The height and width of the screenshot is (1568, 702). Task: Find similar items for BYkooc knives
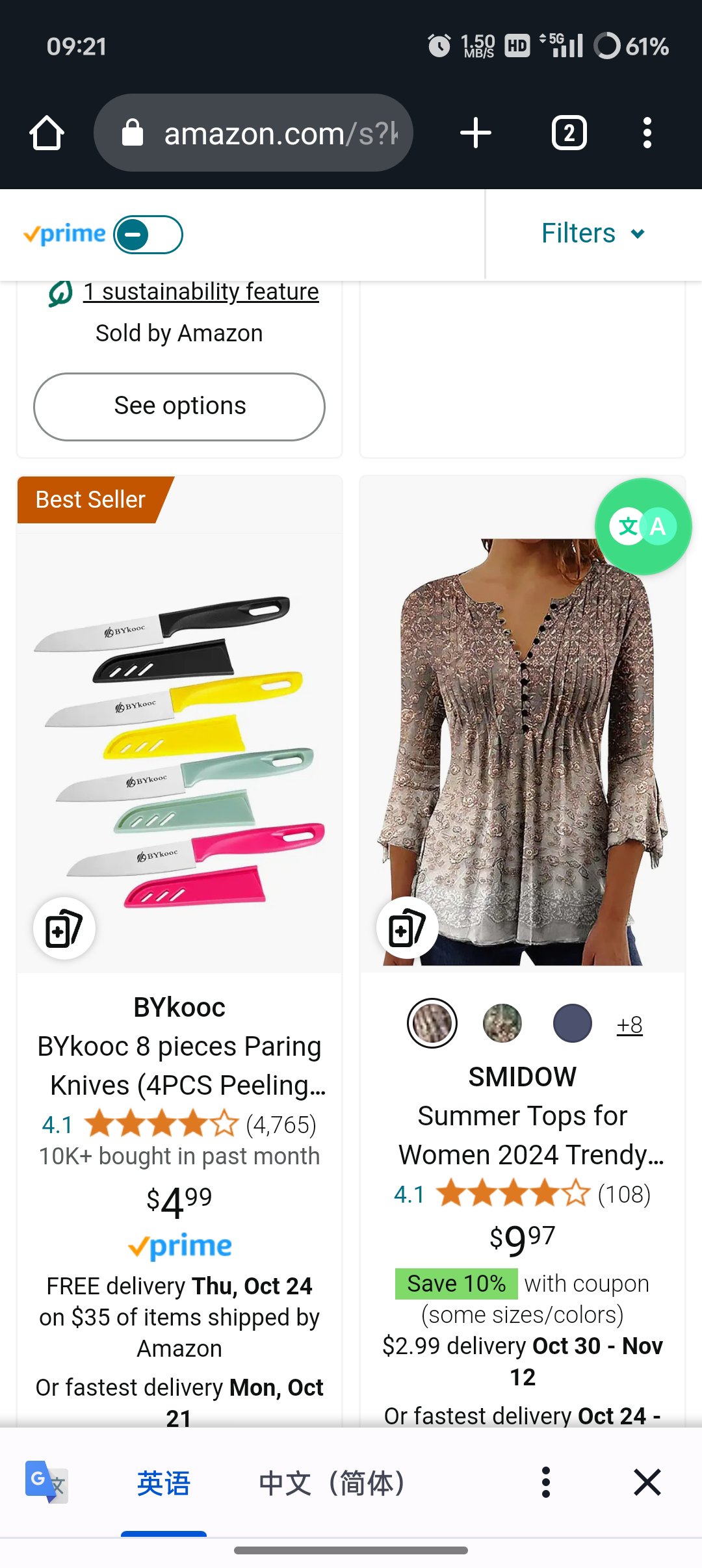coord(64,928)
